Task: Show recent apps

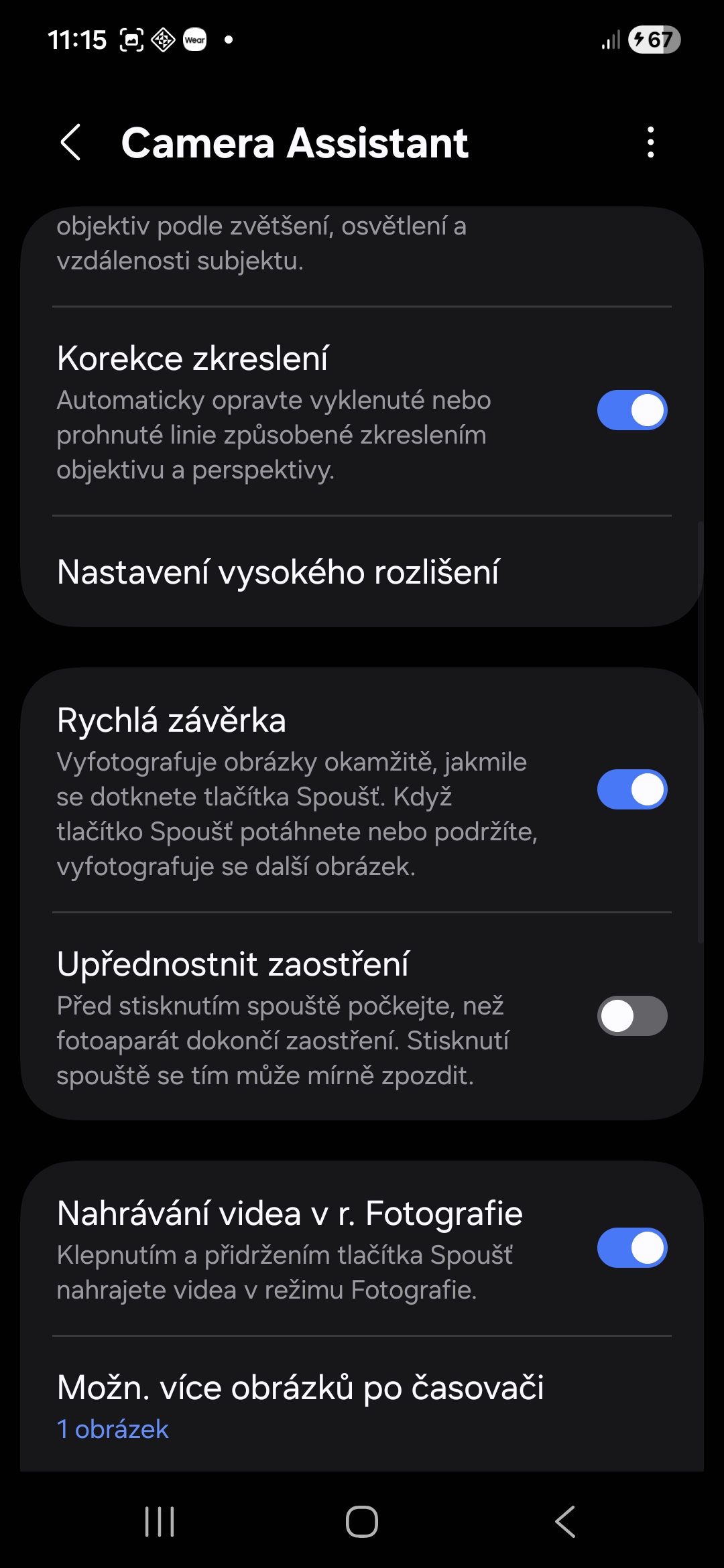Action: (x=160, y=1521)
